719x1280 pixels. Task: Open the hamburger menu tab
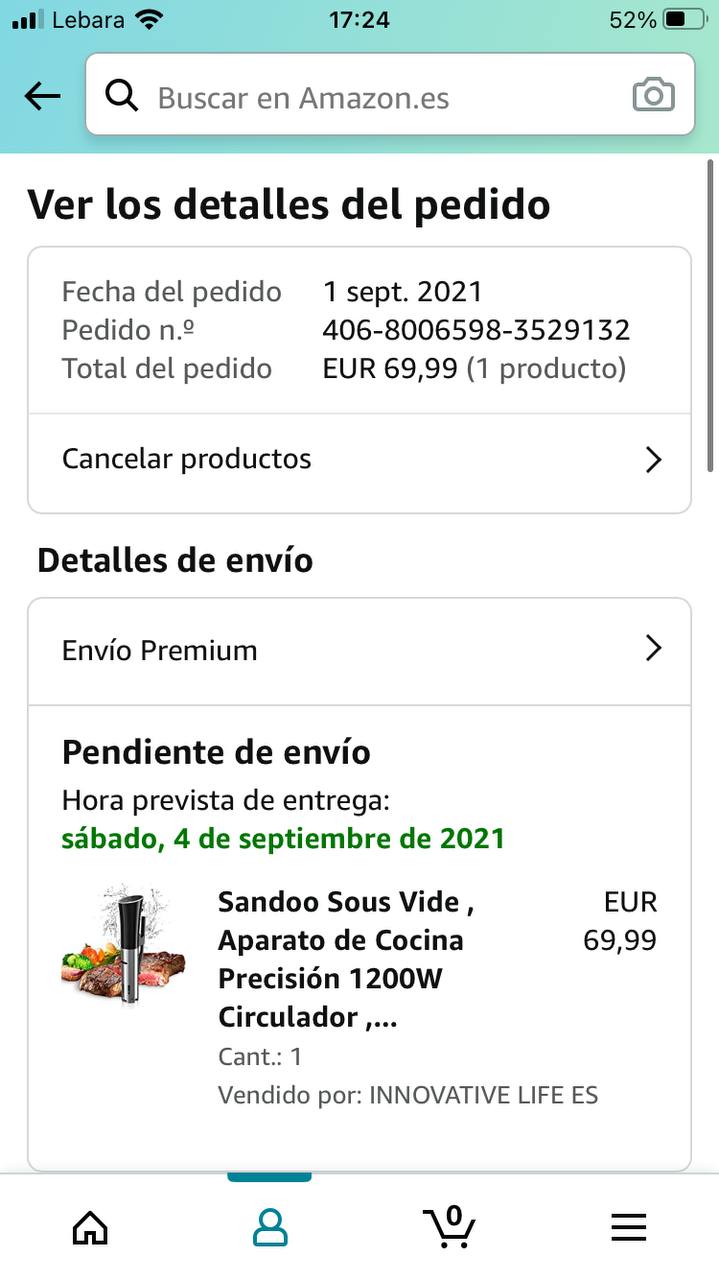[x=628, y=1227]
